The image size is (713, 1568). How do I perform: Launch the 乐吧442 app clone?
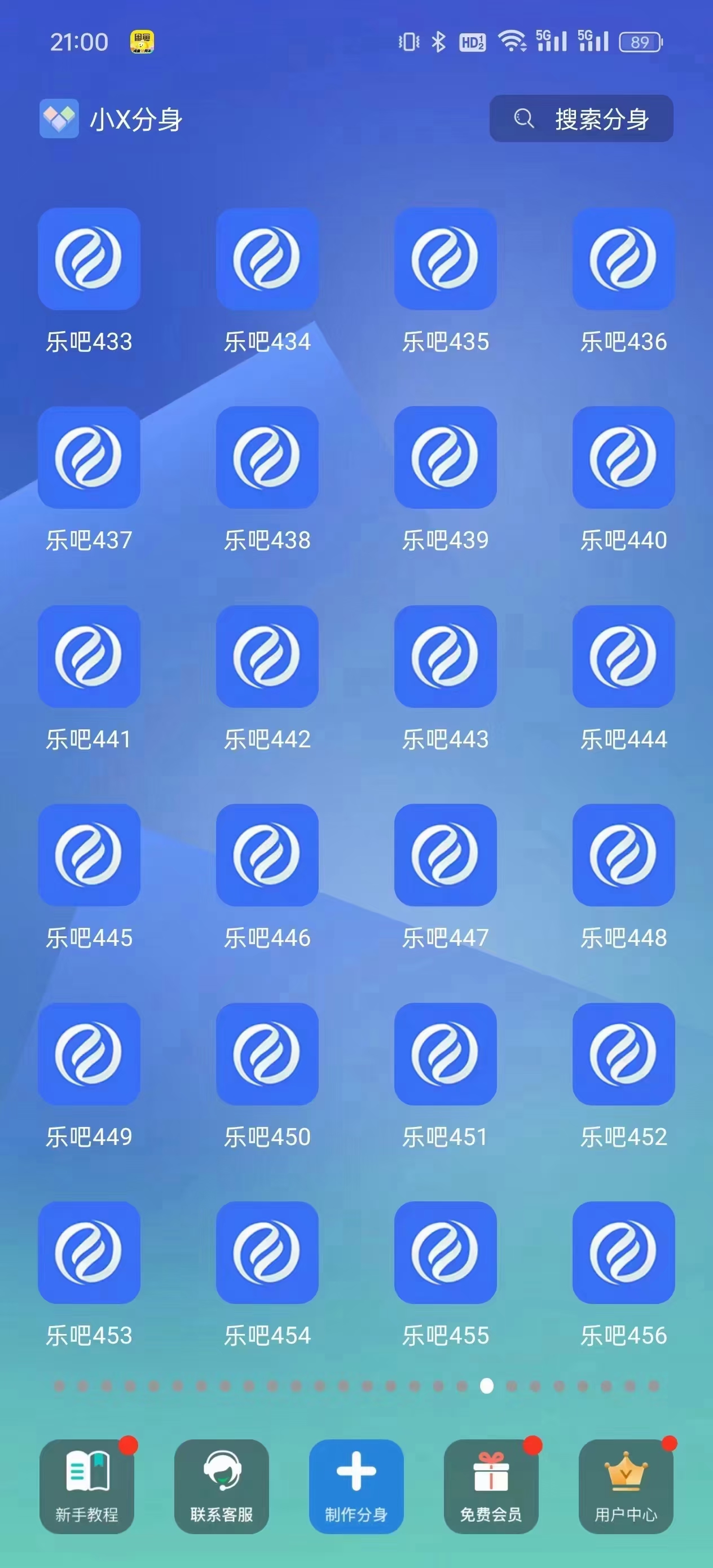click(267, 656)
